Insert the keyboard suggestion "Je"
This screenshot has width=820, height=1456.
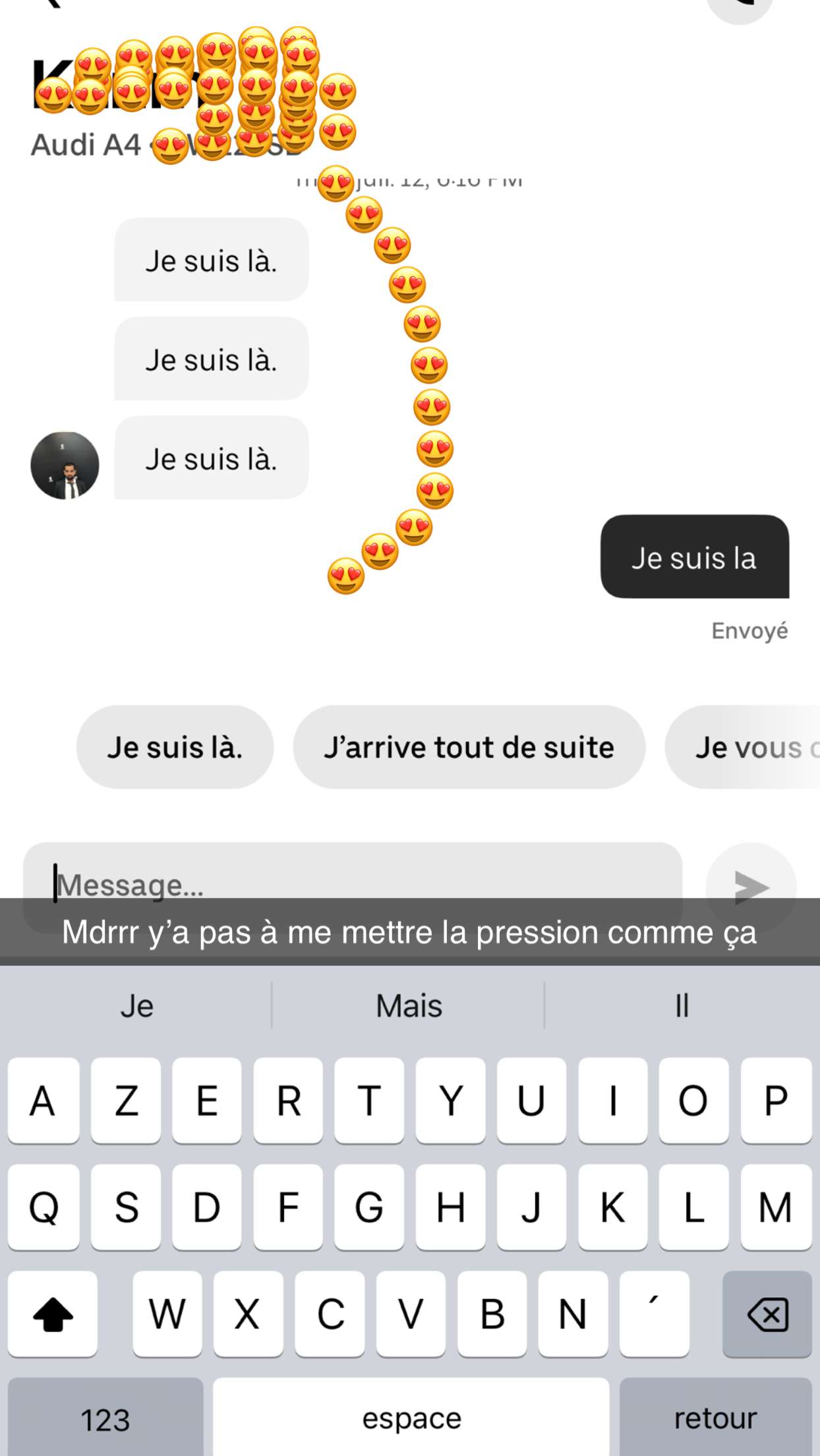pos(136,1006)
